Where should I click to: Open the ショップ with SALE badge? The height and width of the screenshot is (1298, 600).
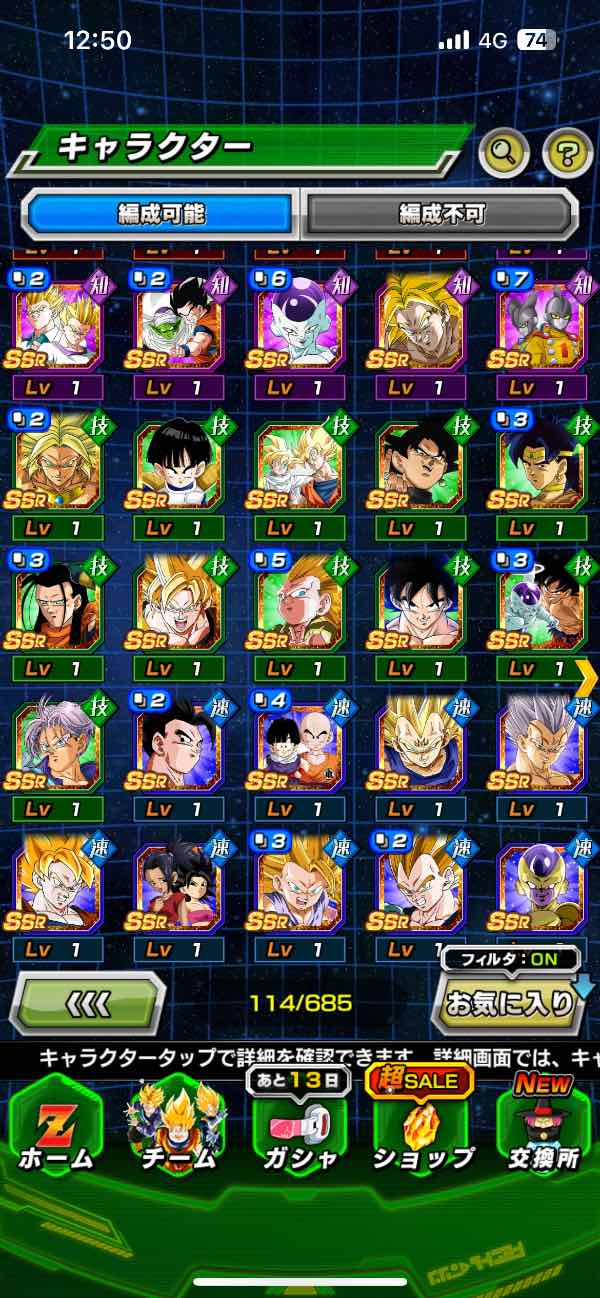click(421, 1125)
